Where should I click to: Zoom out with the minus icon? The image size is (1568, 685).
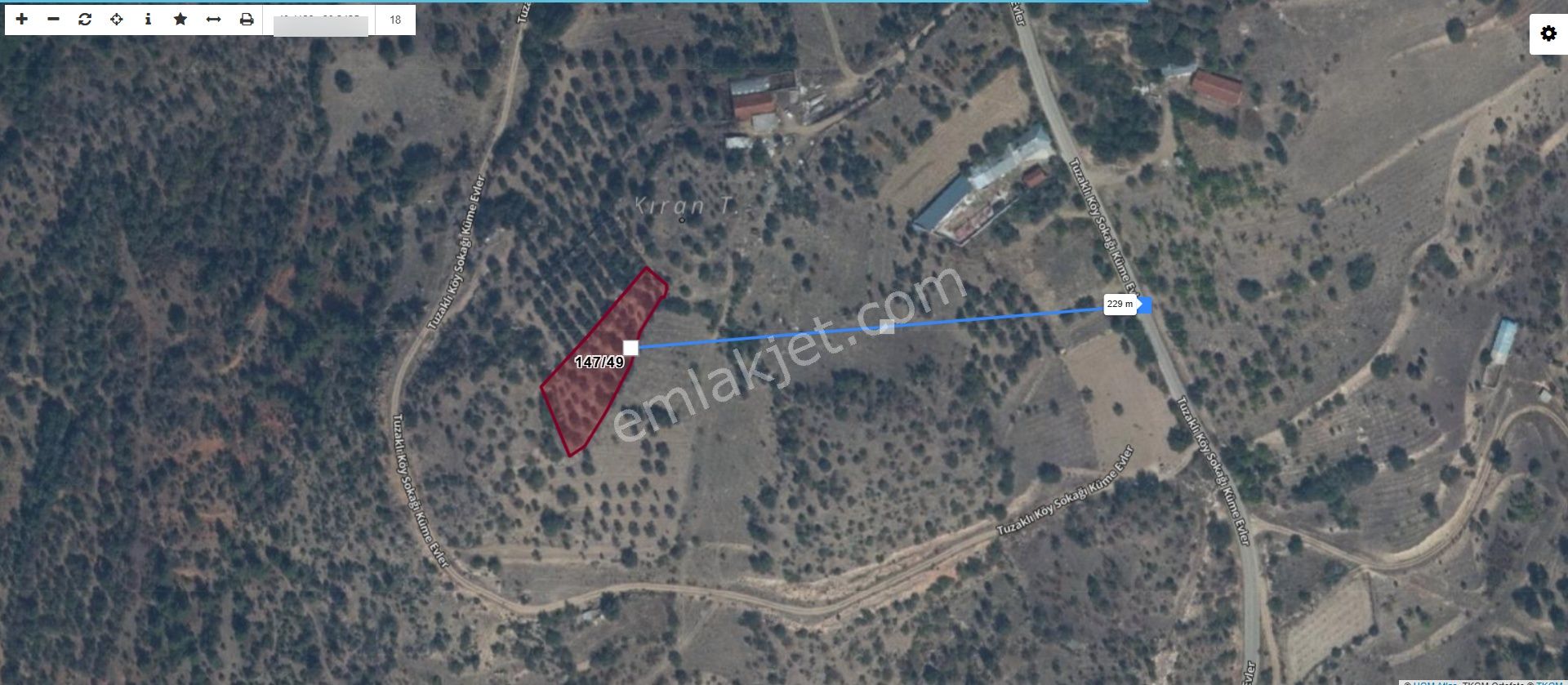click(54, 19)
